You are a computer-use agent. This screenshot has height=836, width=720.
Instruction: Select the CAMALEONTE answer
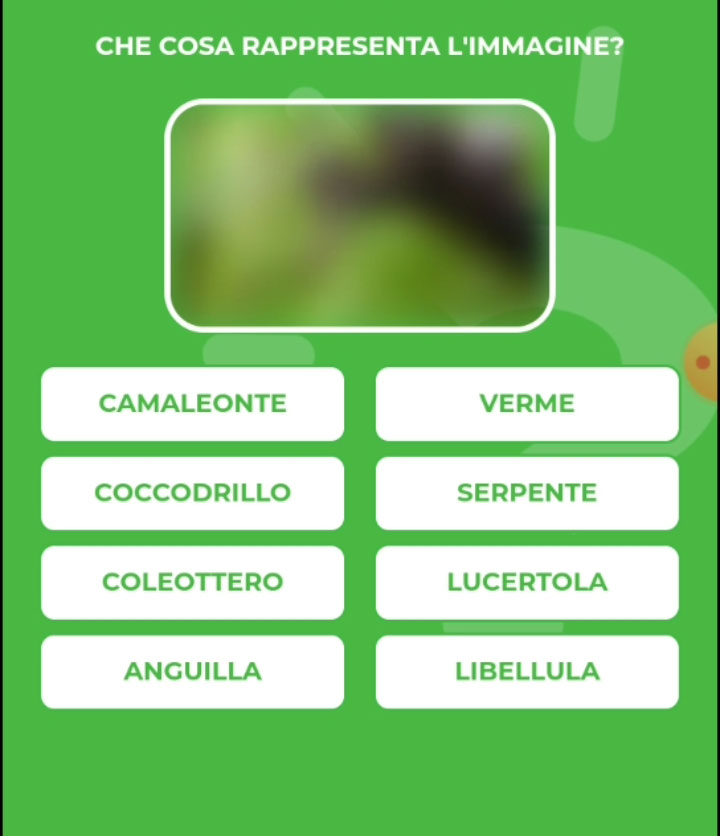coord(192,404)
